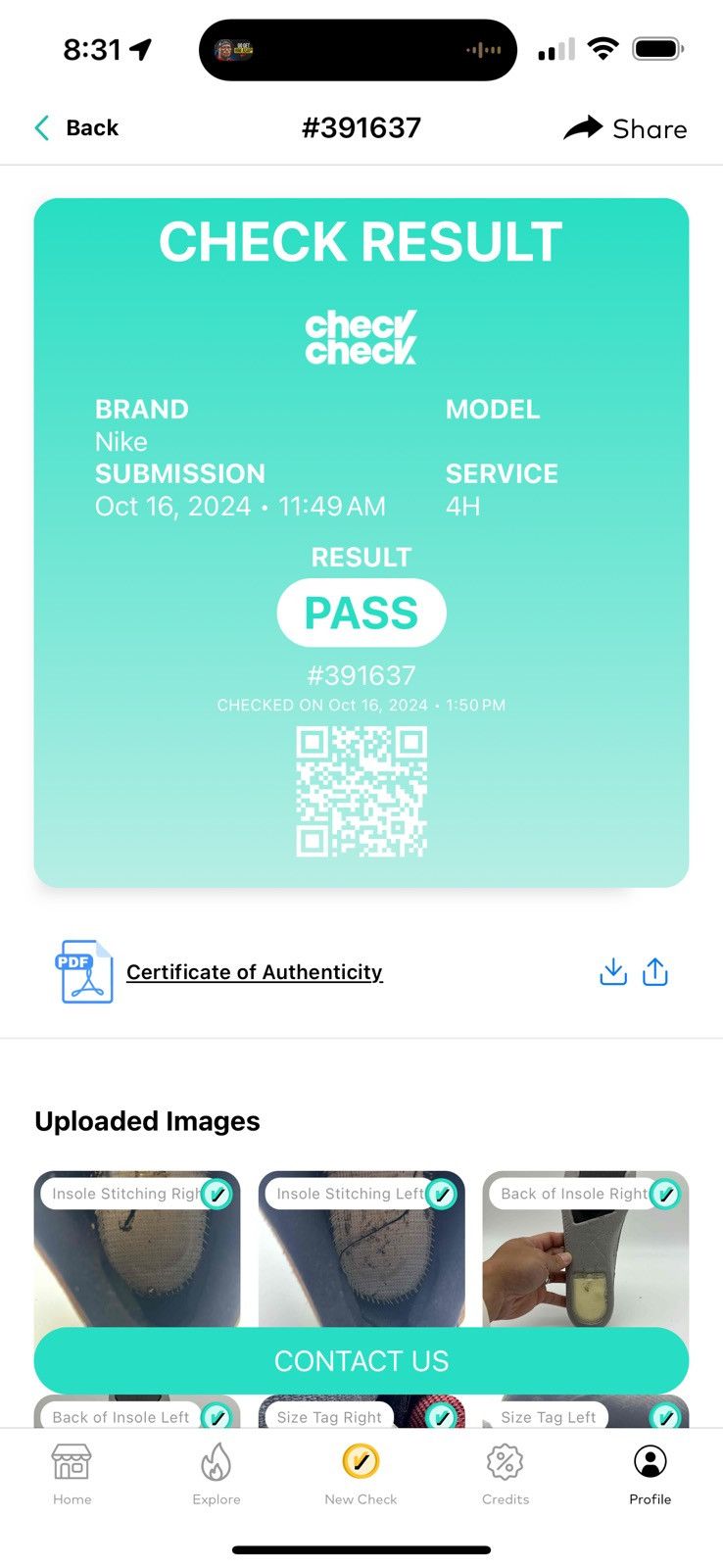
Task: Open the Credits tab
Action: coord(506,1474)
